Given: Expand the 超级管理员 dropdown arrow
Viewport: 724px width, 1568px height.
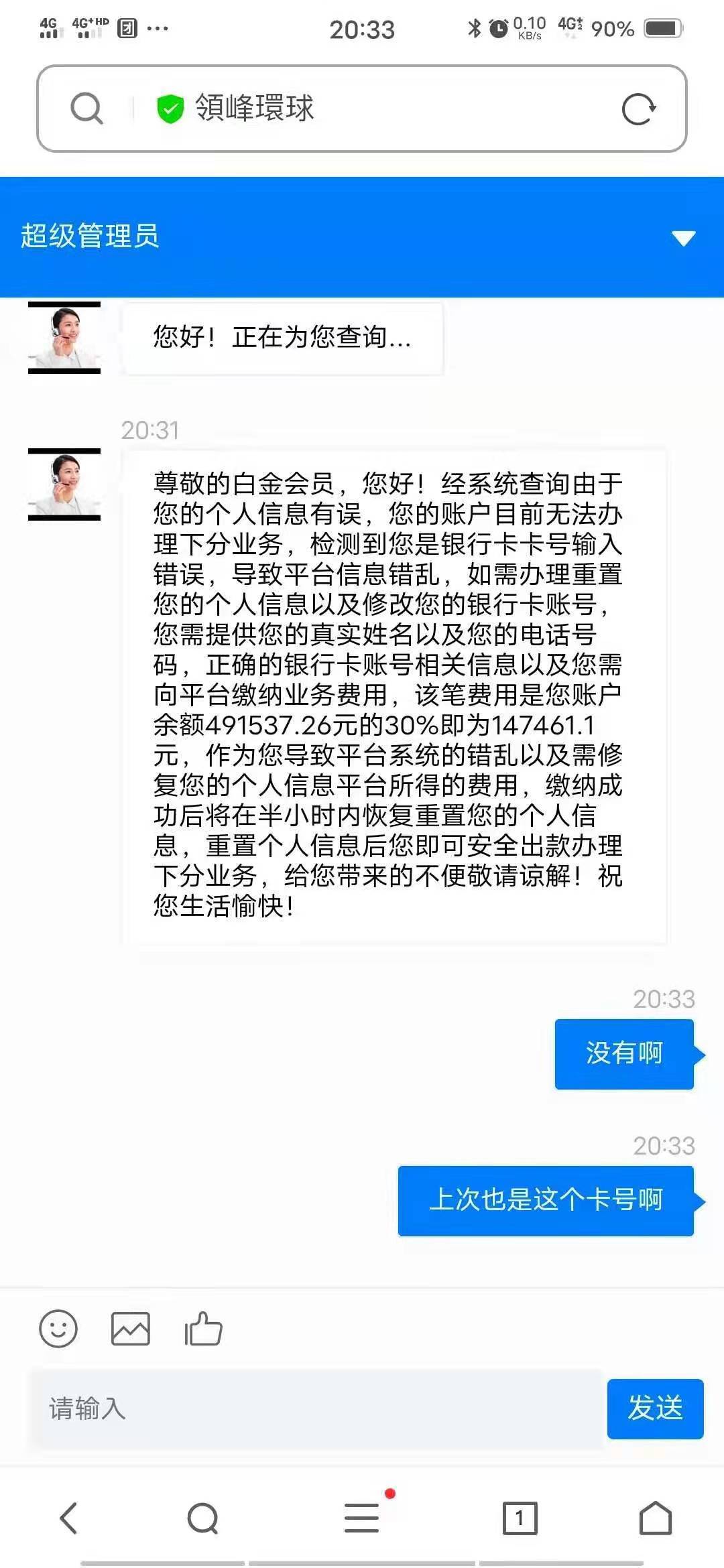Looking at the screenshot, I should tap(683, 238).
